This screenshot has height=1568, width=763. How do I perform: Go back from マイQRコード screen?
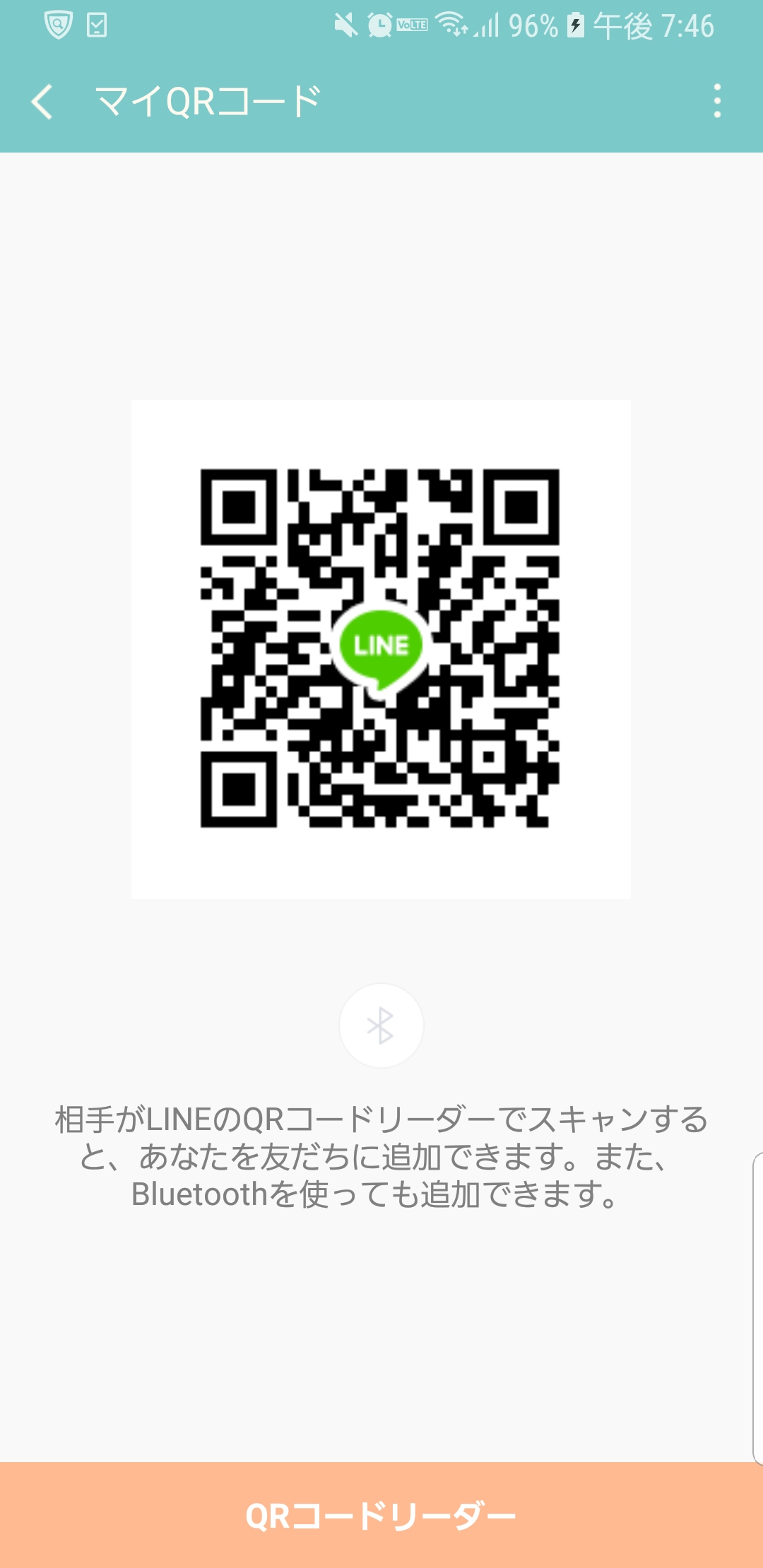pos(42,102)
